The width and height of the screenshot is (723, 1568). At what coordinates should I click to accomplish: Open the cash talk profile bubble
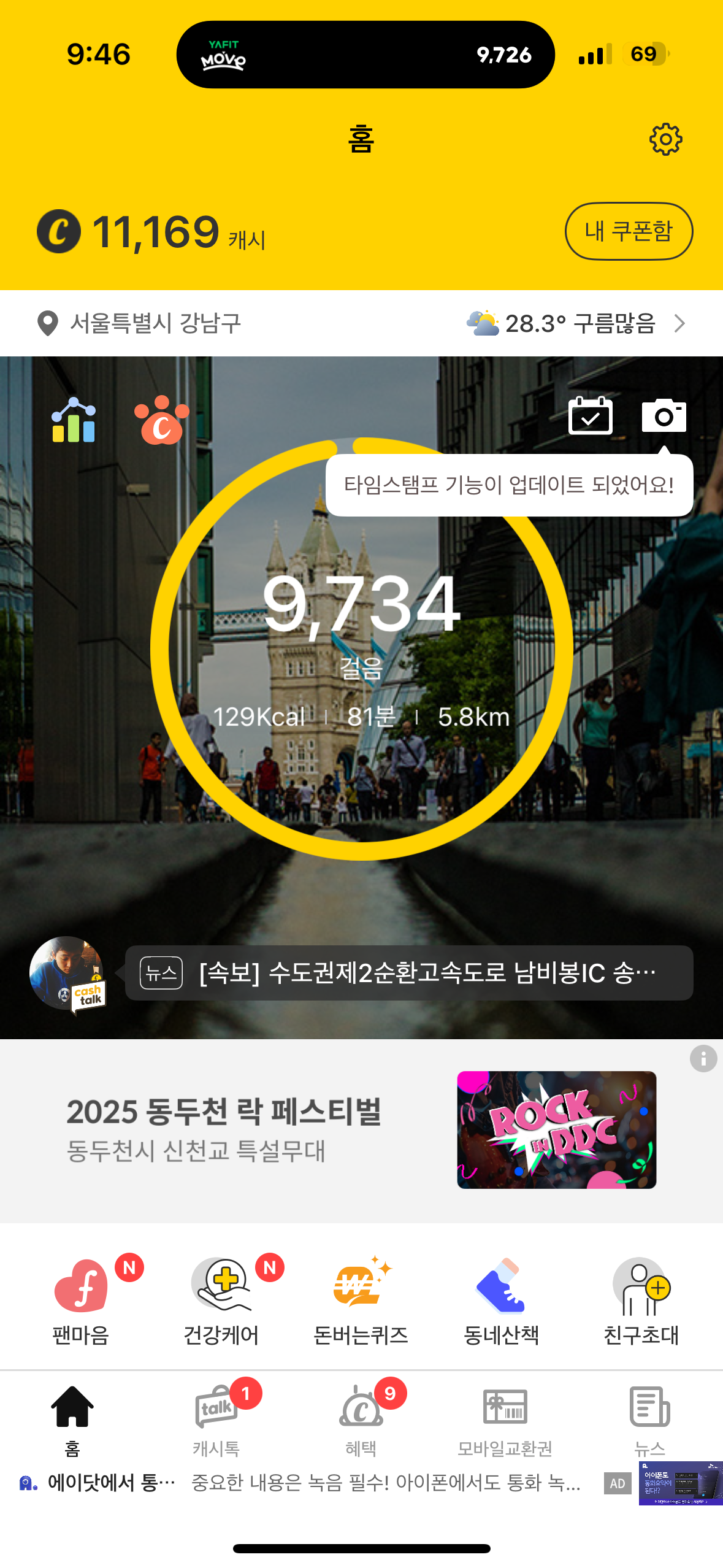click(x=67, y=974)
